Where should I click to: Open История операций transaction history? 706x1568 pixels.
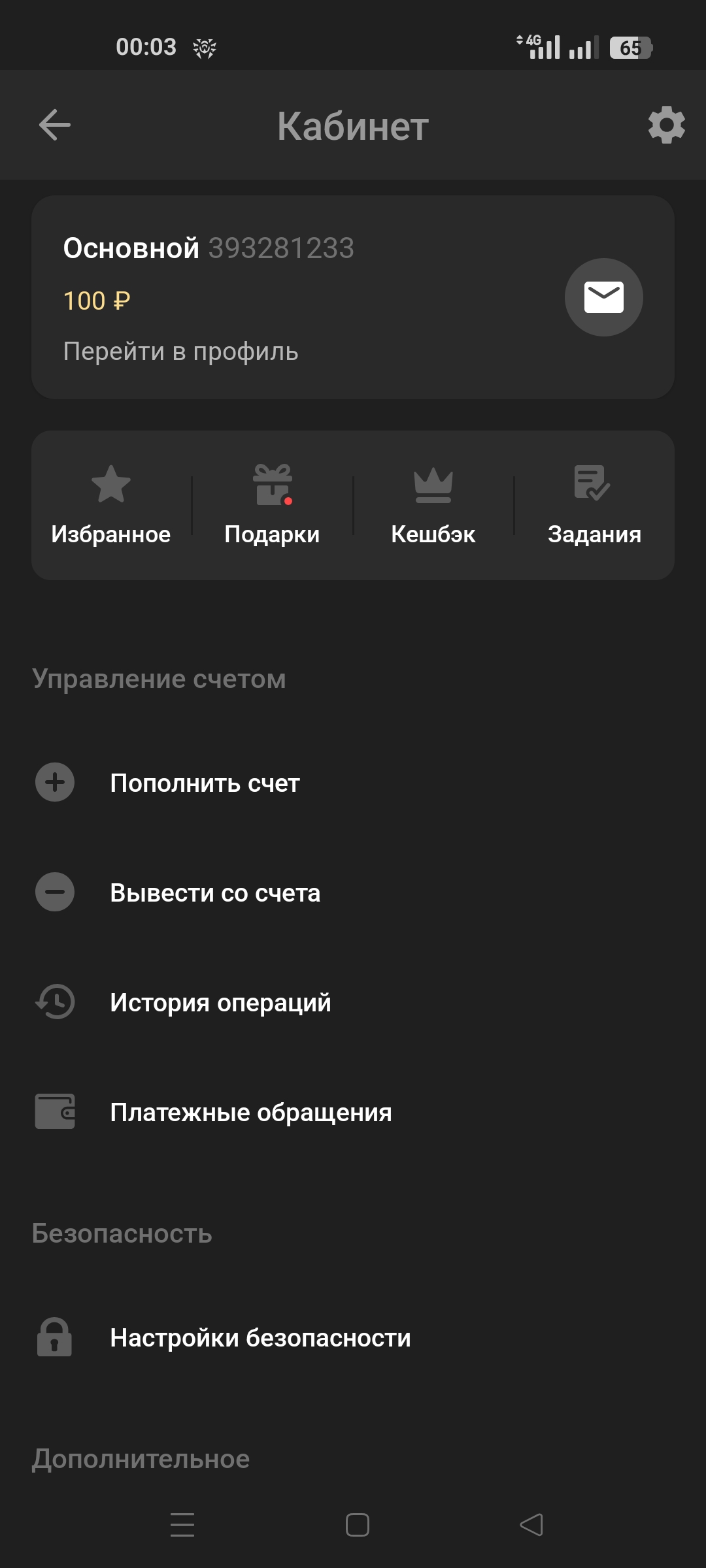pyautogui.click(x=220, y=1002)
